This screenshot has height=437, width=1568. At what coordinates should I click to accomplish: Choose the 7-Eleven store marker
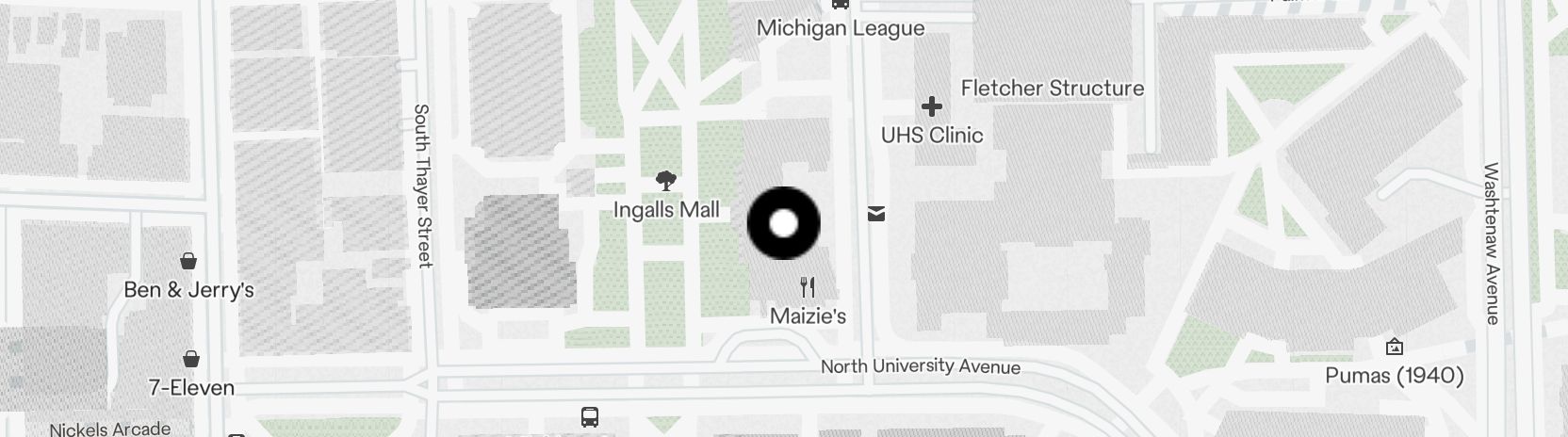[x=191, y=359]
